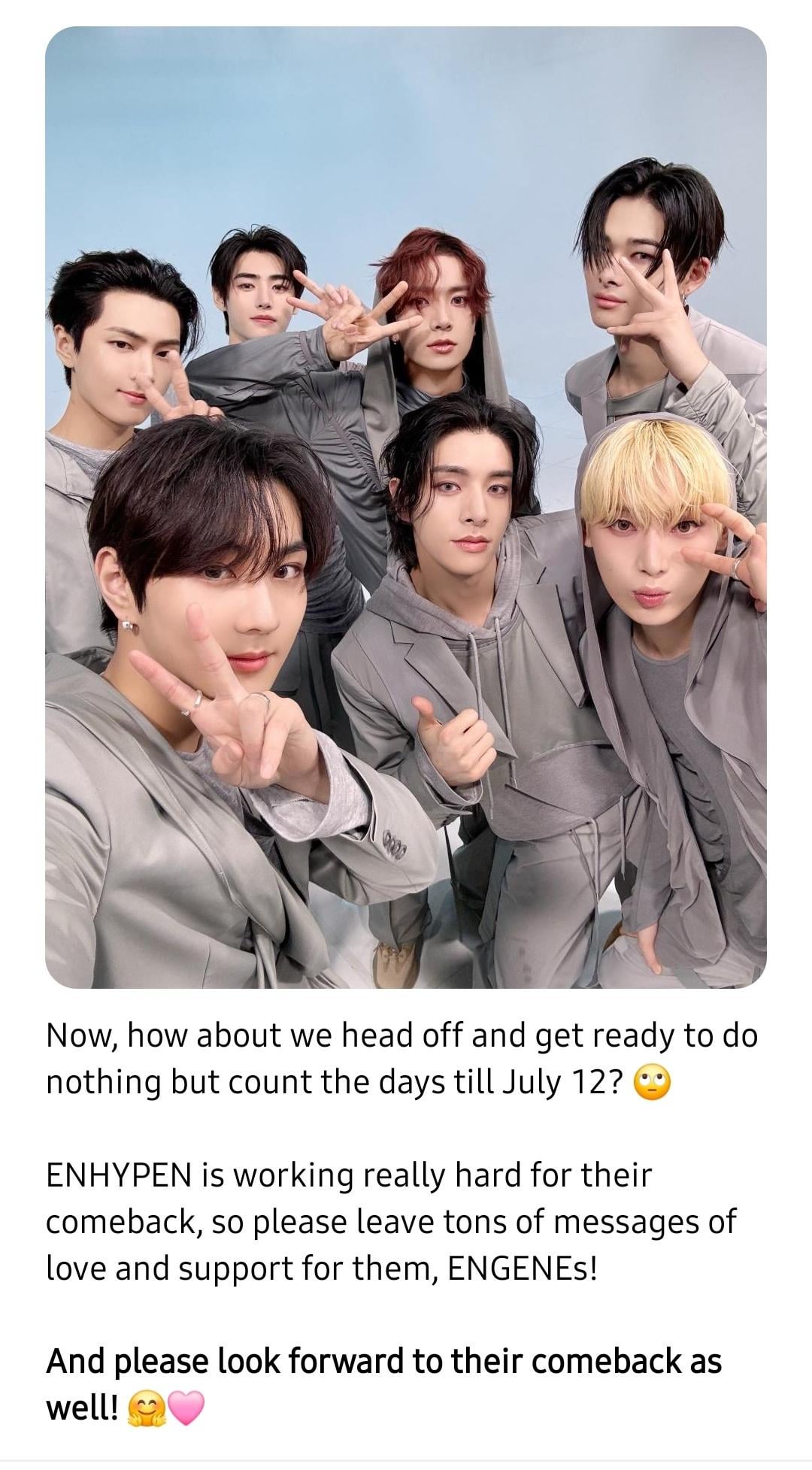Open the ENHYPEN group photo full screen
This screenshot has width=812, height=1470.
pyautogui.click(x=406, y=508)
